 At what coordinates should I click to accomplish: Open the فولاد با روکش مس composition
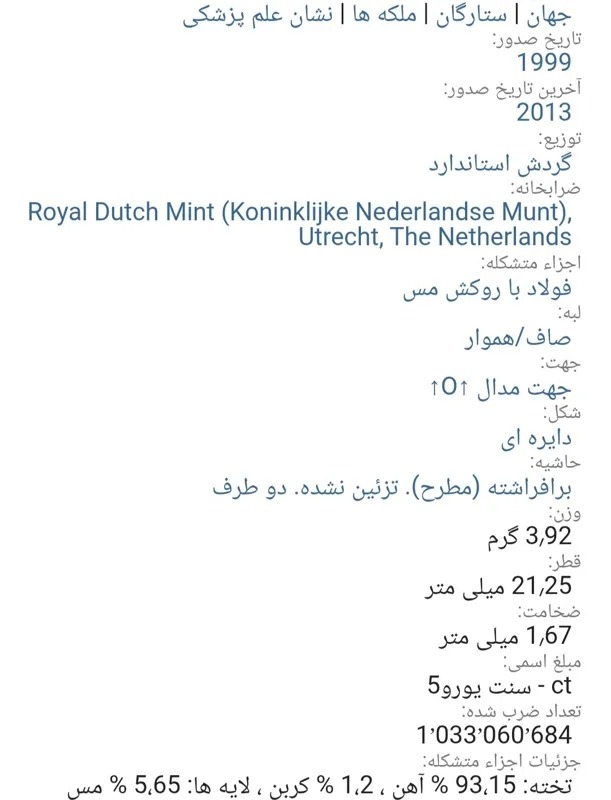[487, 289]
